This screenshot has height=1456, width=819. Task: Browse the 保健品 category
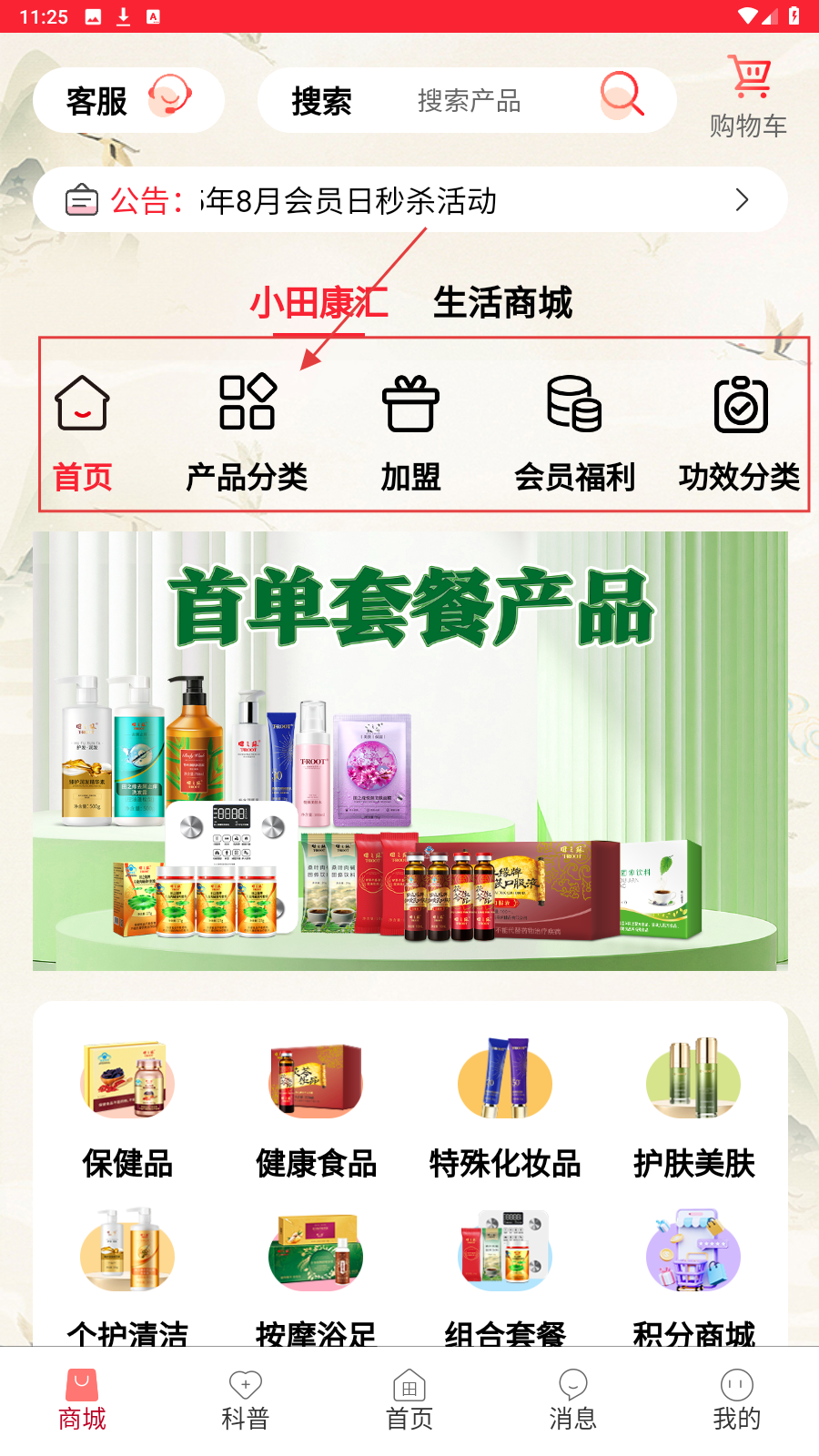[x=127, y=1106]
